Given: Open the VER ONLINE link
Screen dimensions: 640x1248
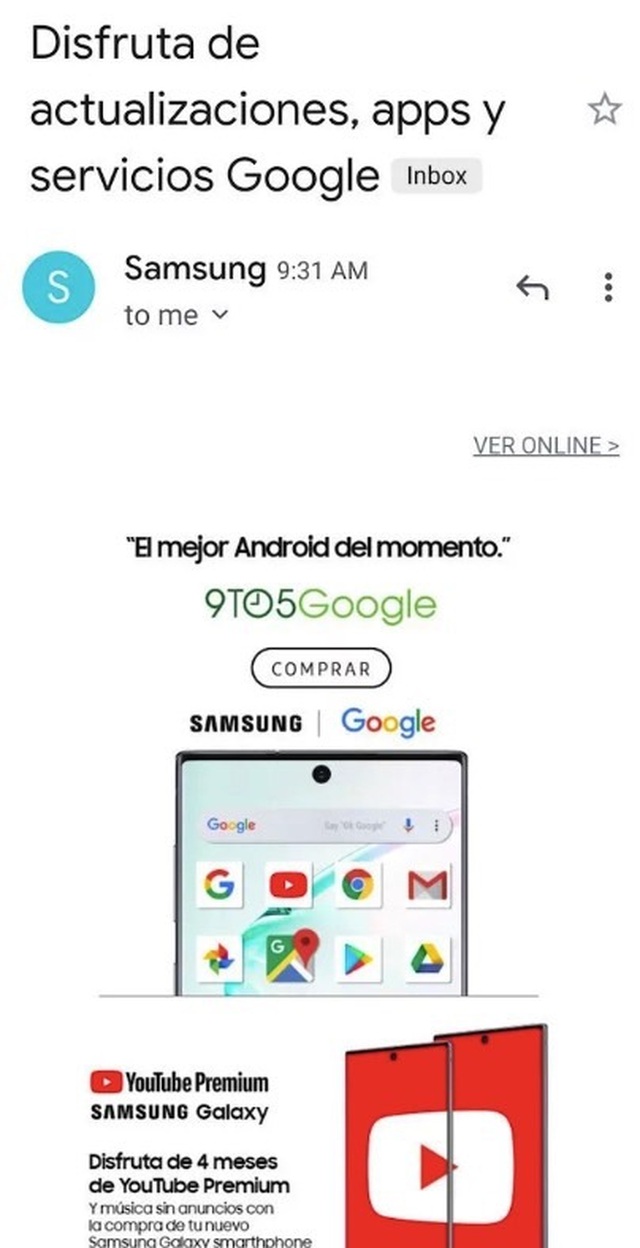Looking at the screenshot, I should coord(546,445).
